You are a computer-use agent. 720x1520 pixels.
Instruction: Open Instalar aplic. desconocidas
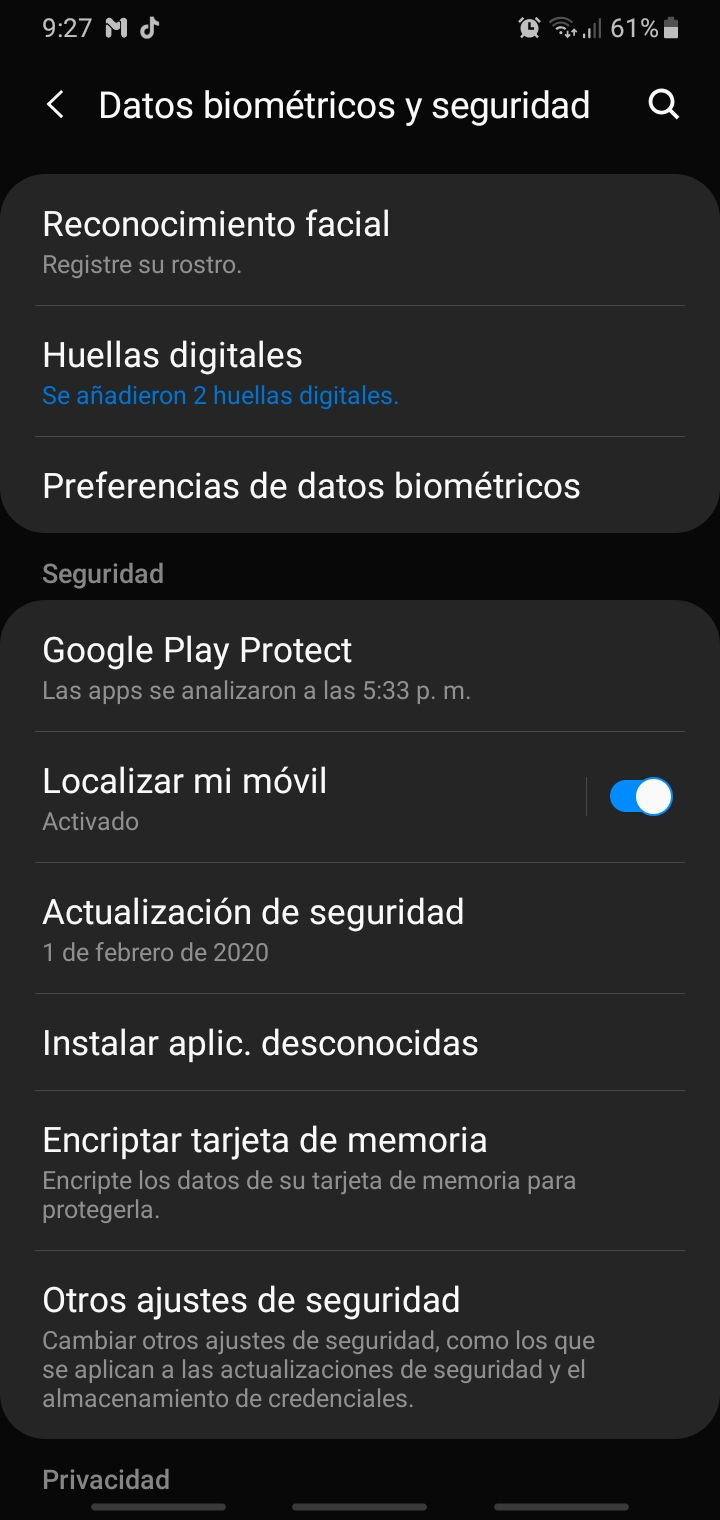point(360,1042)
